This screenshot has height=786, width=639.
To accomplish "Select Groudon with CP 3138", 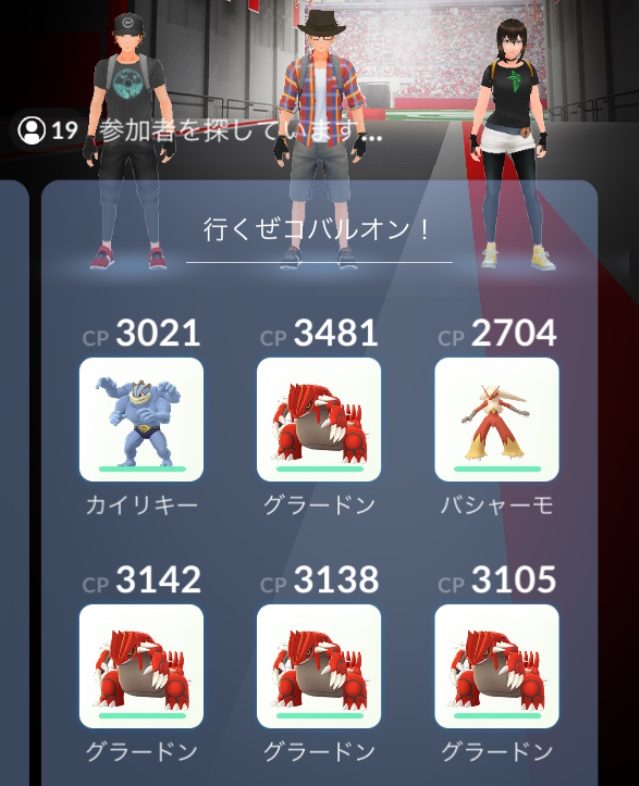I will (319, 666).
